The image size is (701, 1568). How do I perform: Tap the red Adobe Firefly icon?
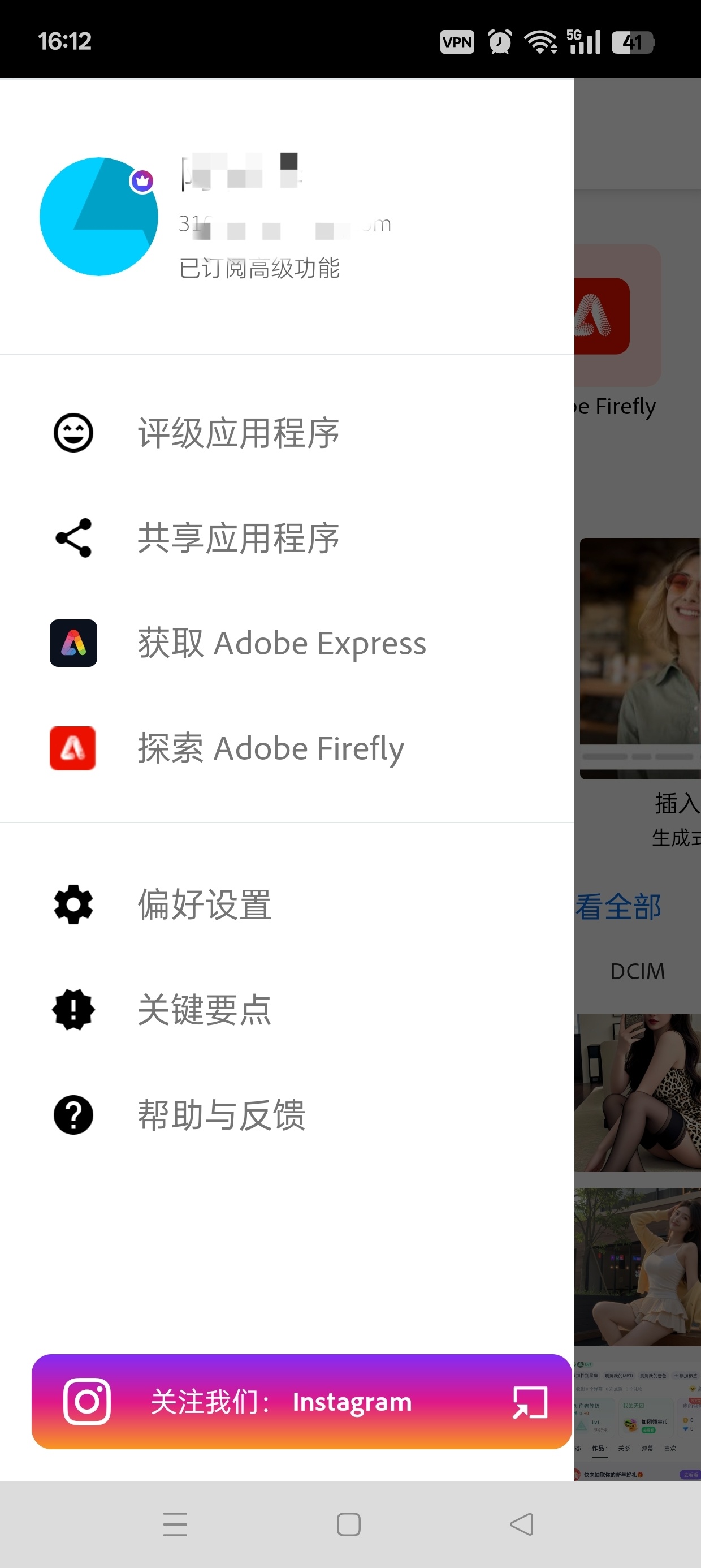72,748
